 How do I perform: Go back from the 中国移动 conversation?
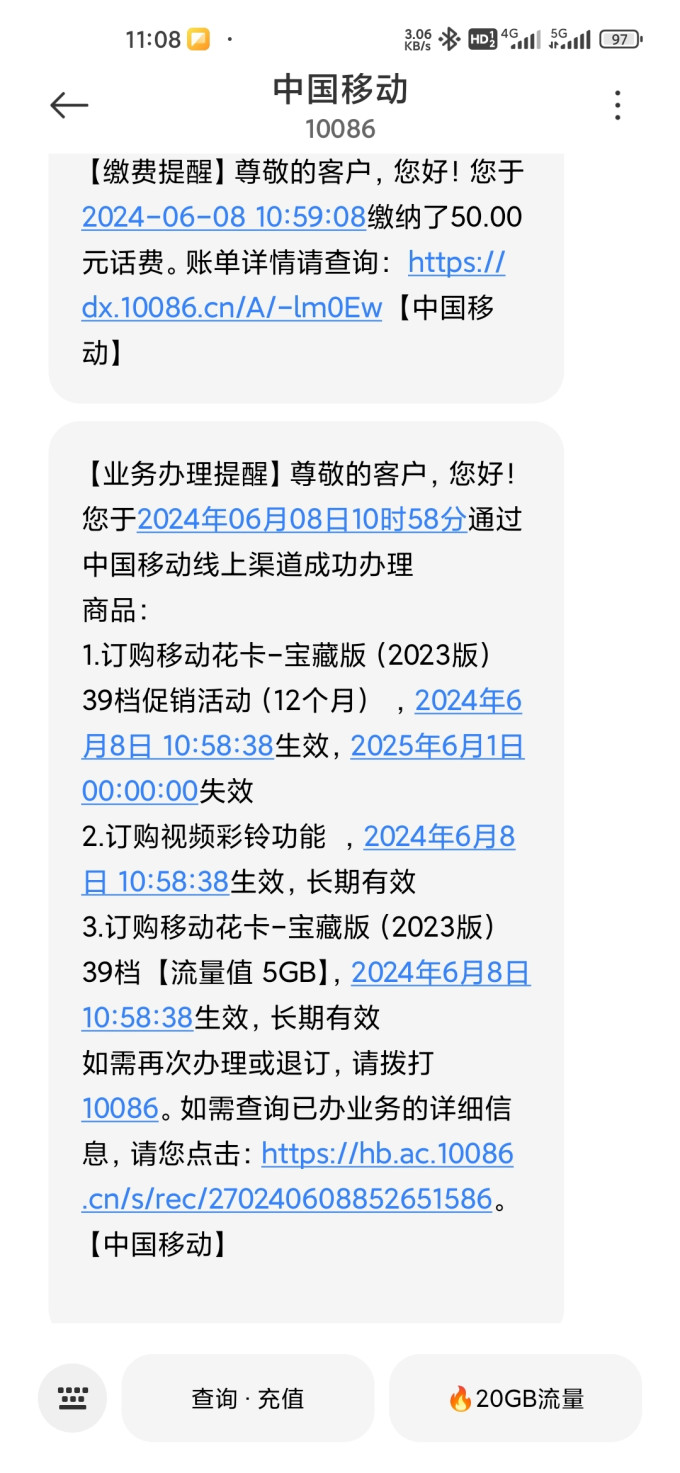coord(69,105)
